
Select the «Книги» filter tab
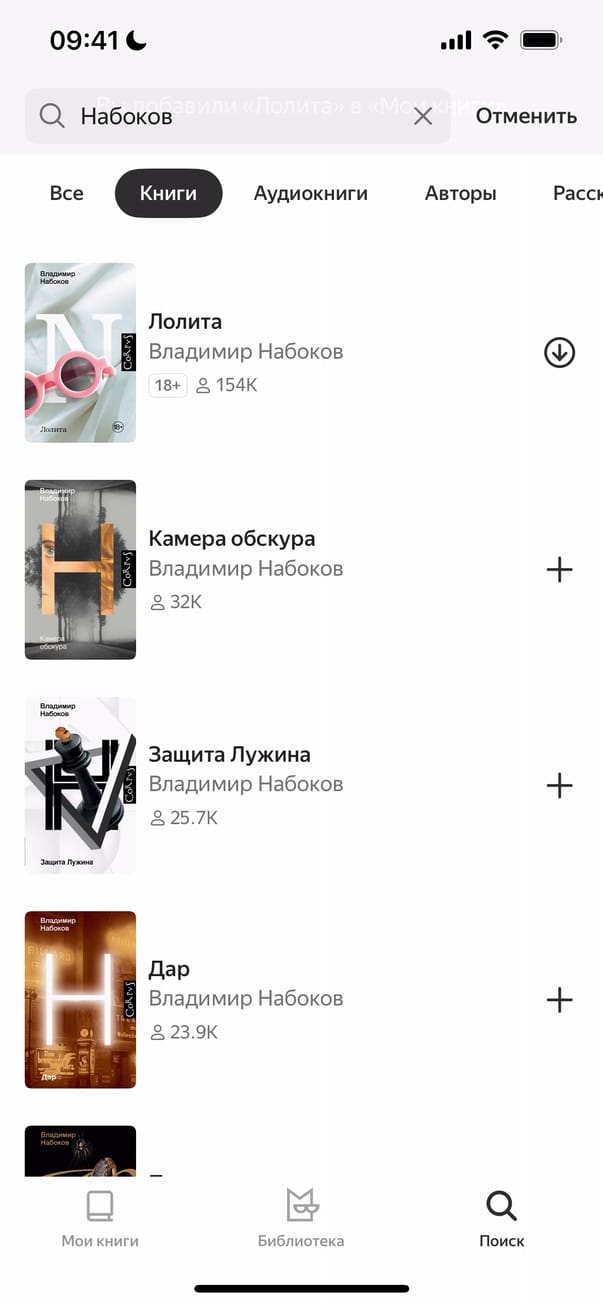168,194
